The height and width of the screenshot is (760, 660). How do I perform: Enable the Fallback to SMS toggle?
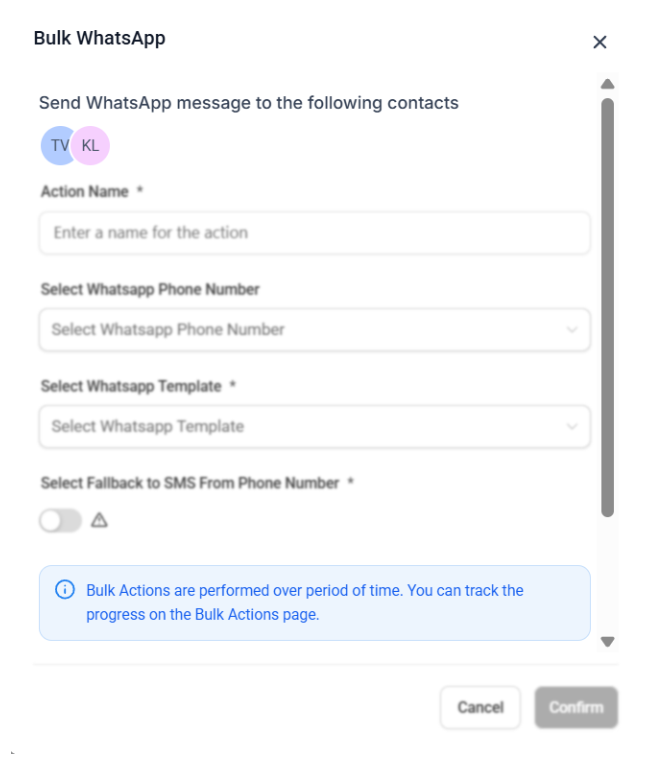pos(61,521)
